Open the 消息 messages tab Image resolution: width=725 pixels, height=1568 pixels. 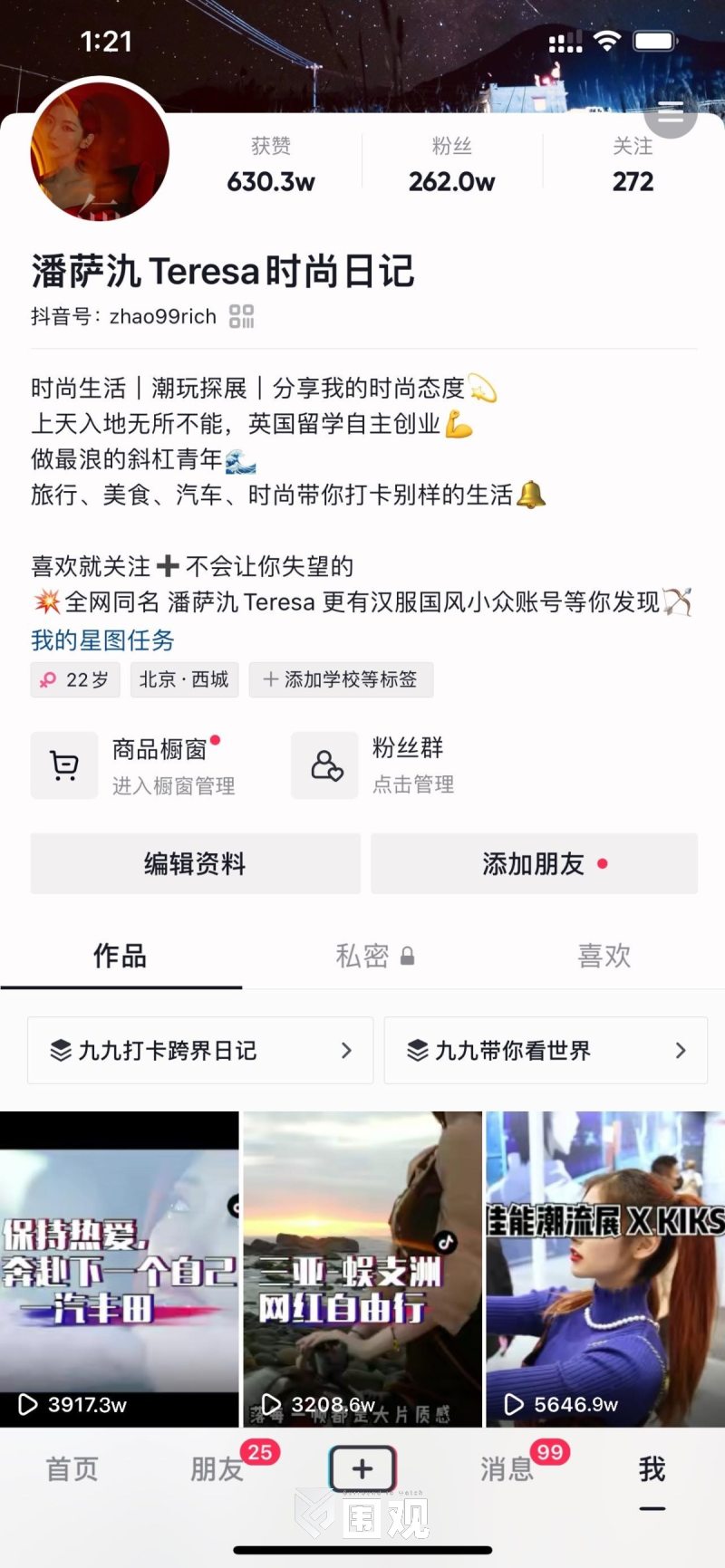coord(507,1469)
